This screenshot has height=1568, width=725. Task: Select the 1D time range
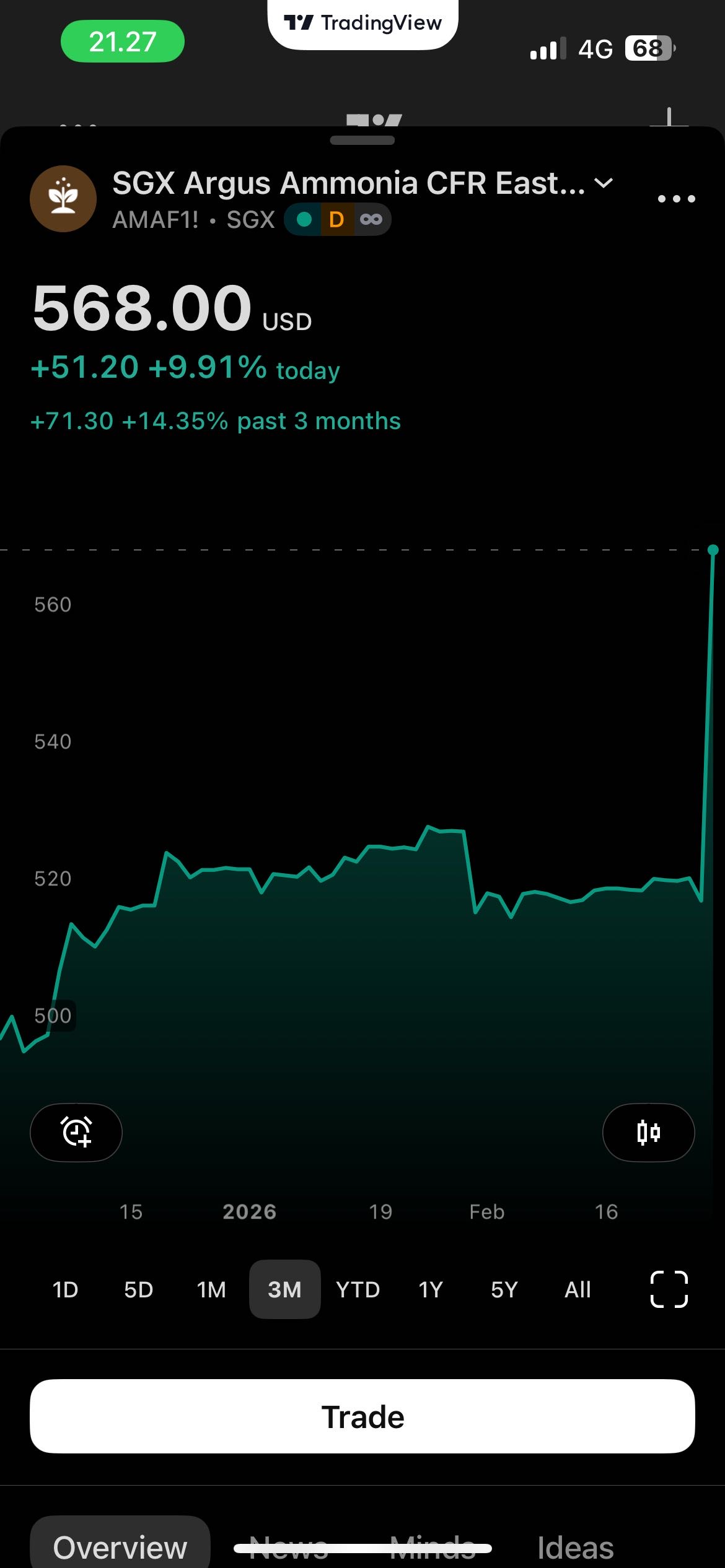(x=65, y=1289)
